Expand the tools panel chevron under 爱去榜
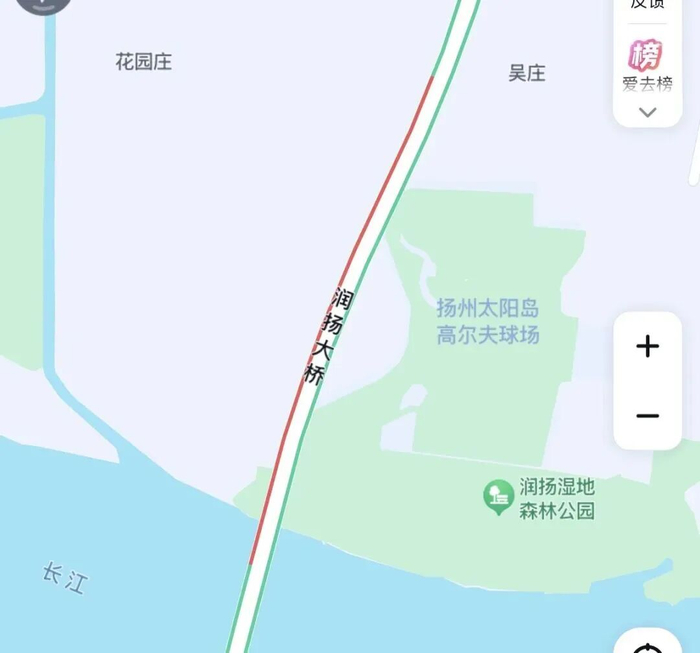This screenshot has width=700, height=653. (x=647, y=112)
